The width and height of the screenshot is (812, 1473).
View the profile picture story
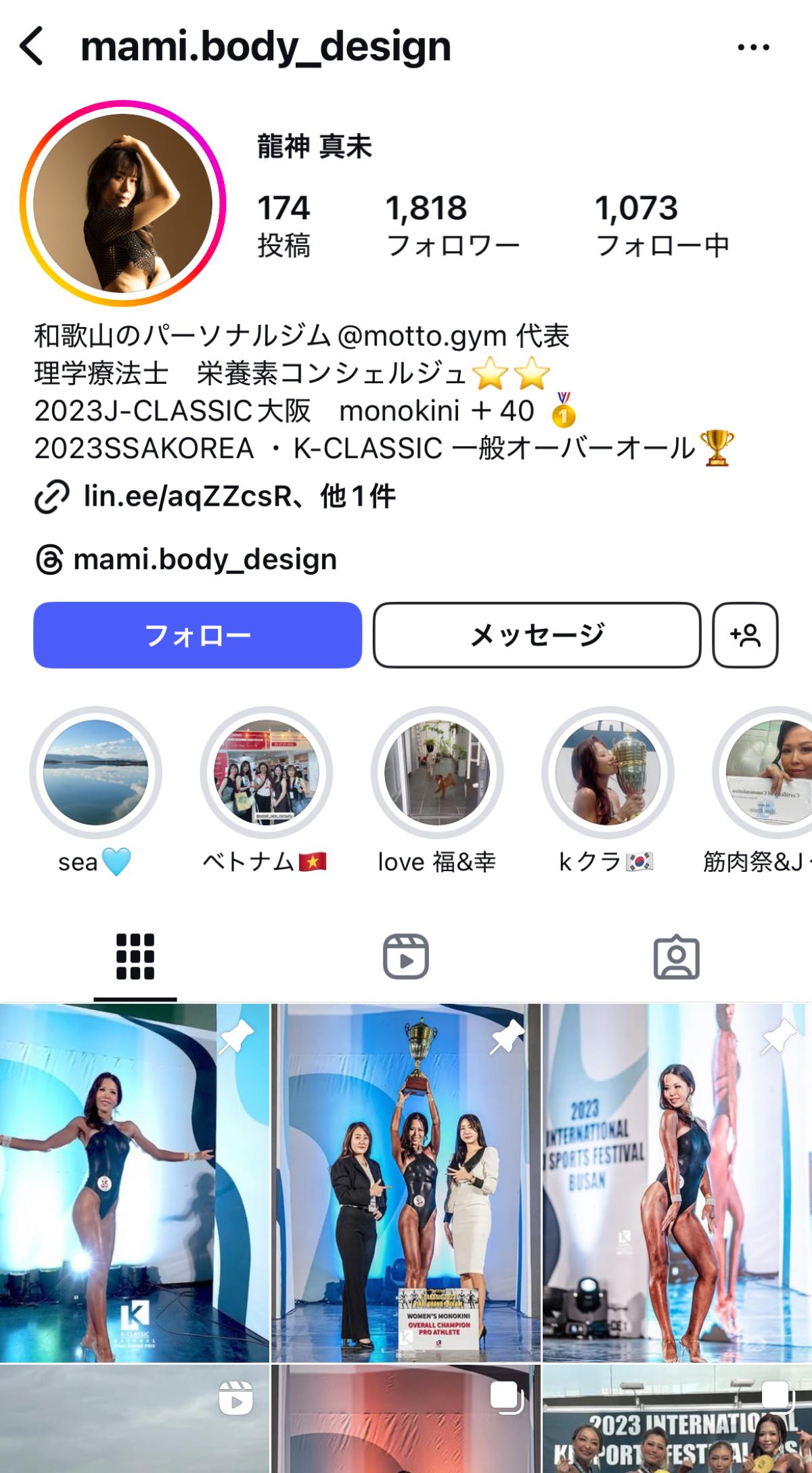[122, 203]
